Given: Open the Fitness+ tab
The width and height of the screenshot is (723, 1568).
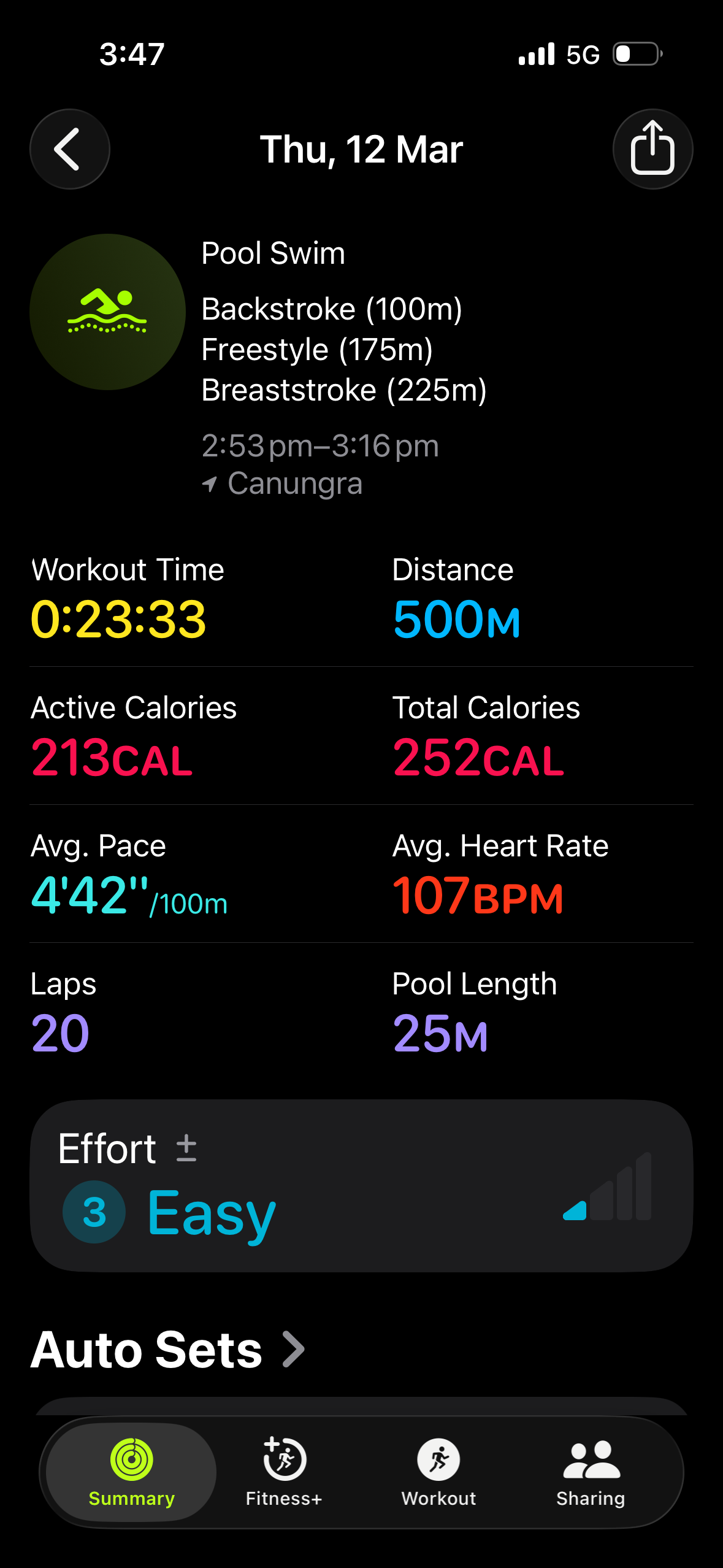Looking at the screenshot, I should [284, 1472].
